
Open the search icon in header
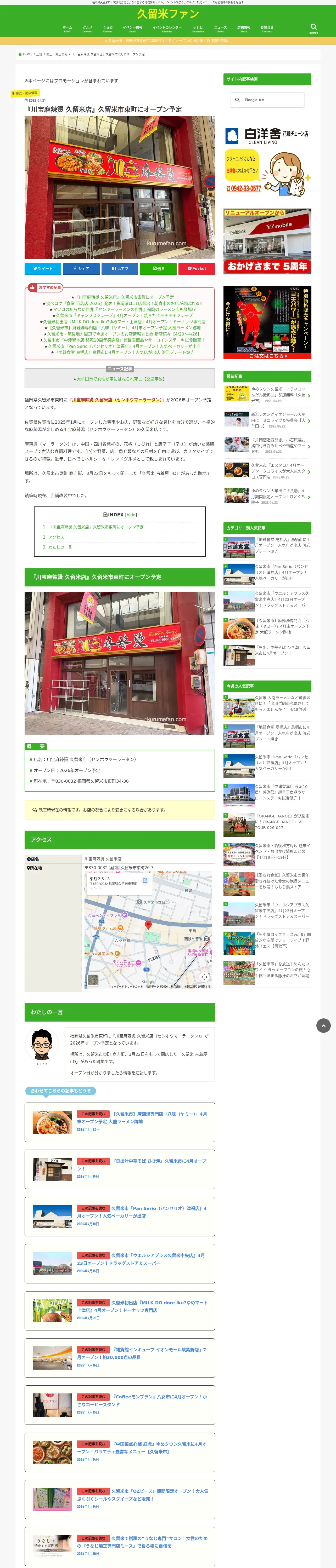(313, 27)
